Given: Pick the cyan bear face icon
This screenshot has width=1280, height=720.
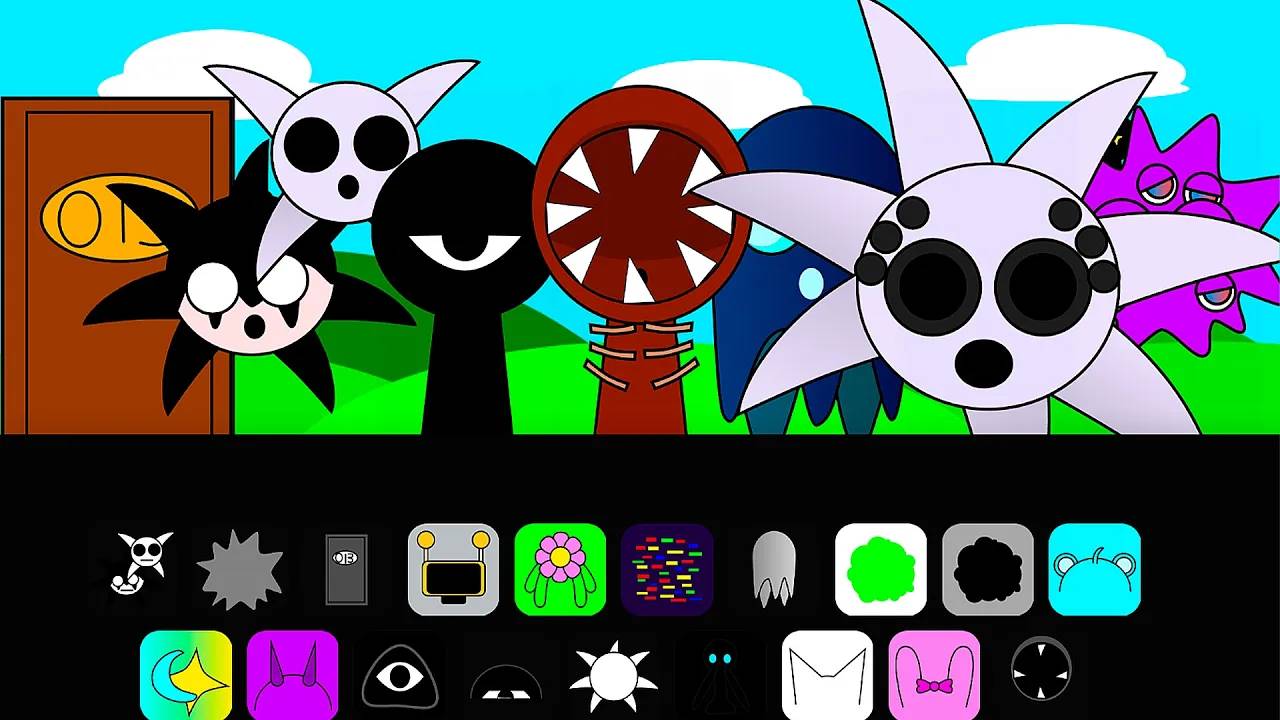Looking at the screenshot, I should coord(1094,569).
